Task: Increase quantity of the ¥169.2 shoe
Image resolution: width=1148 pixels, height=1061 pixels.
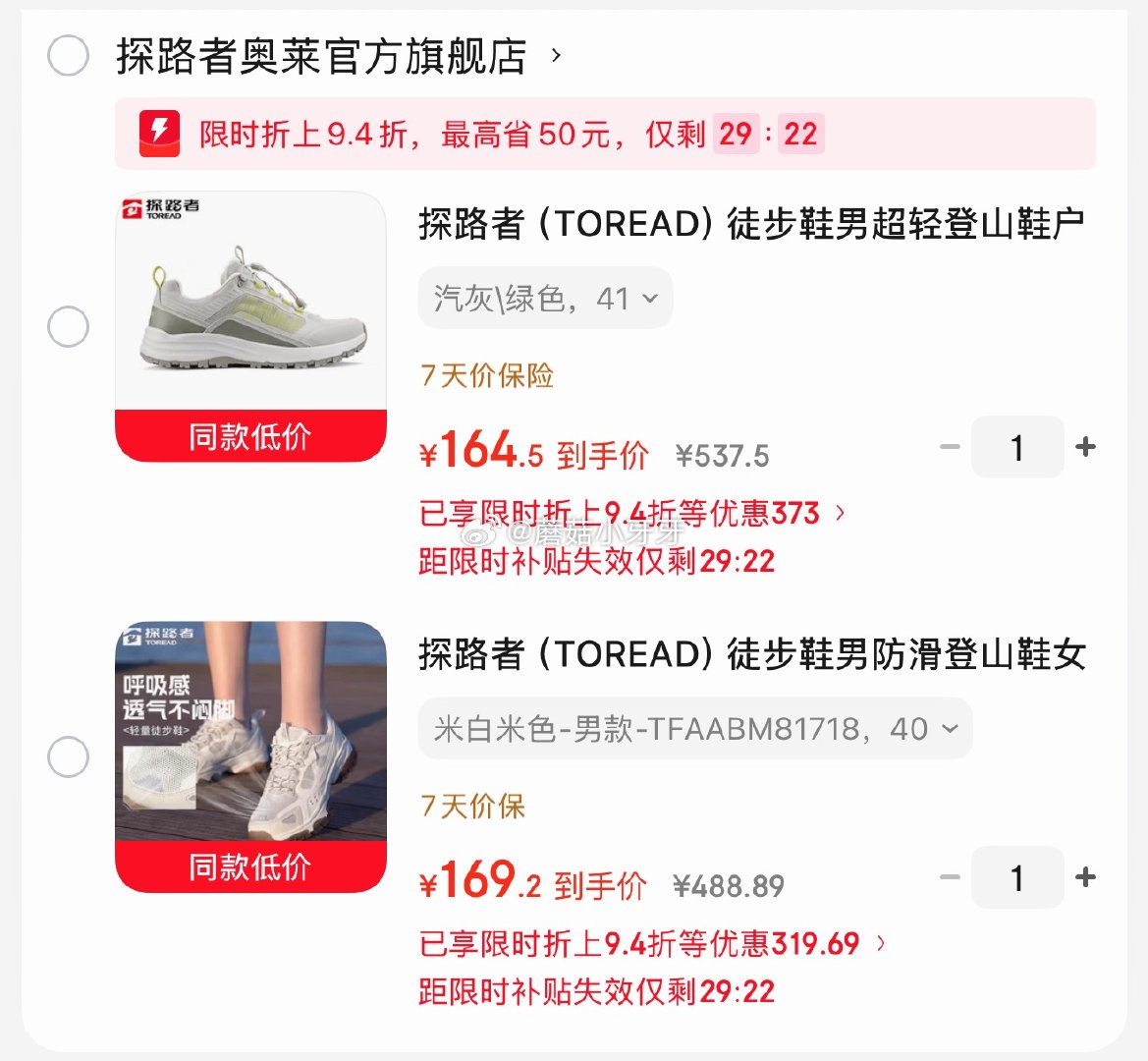Action: (1085, 877)
